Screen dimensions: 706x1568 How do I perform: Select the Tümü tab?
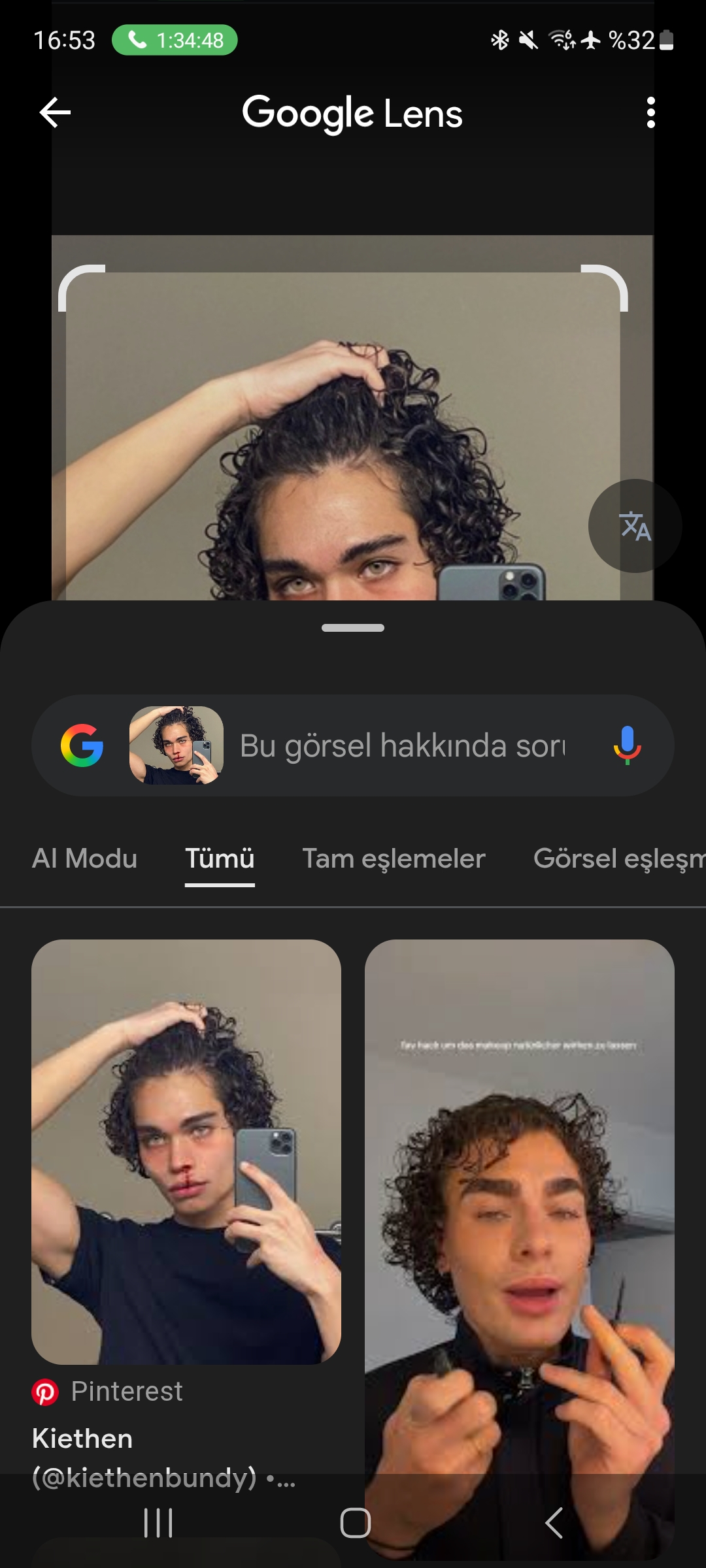[220, 858]
